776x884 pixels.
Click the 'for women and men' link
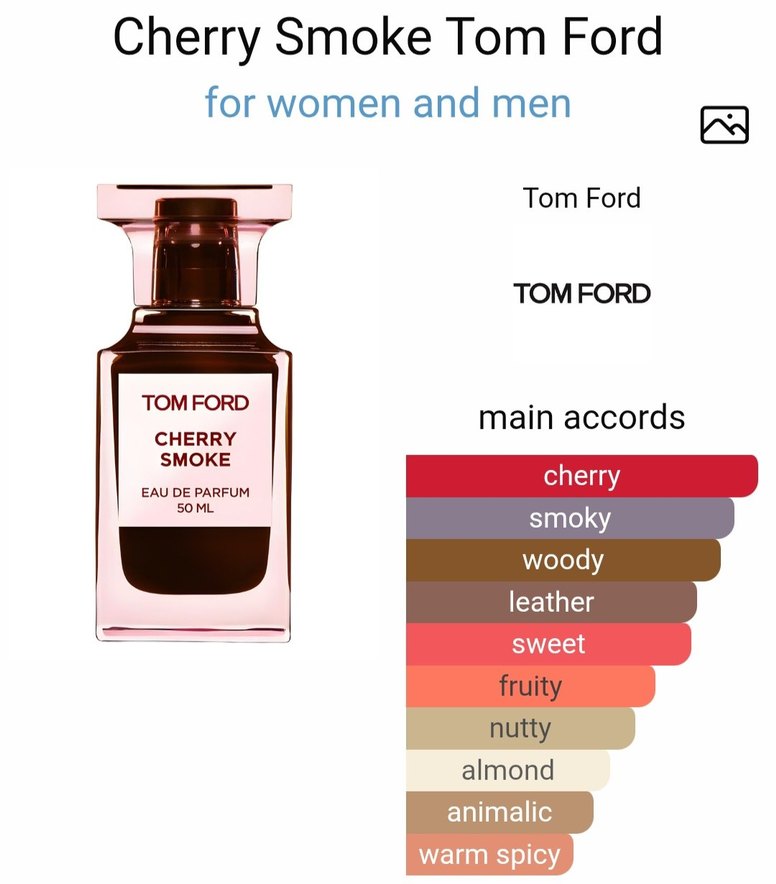[x=388, y=101]
